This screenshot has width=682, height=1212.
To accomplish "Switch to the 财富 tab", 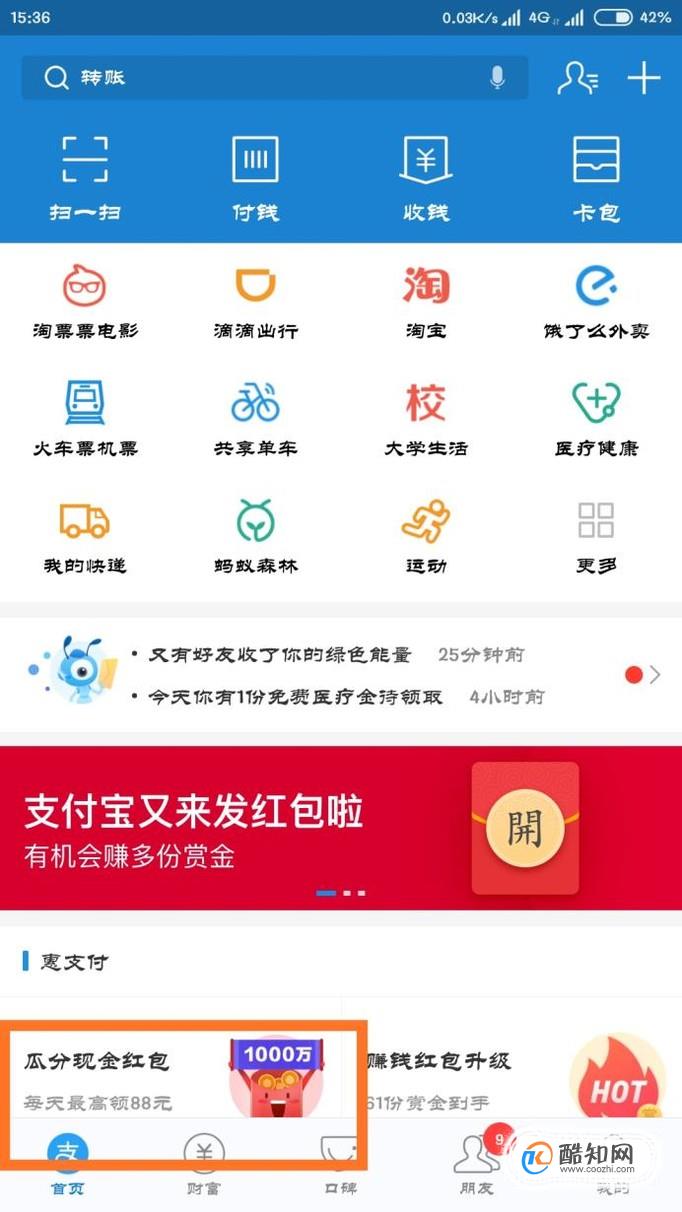I will [x=204, y=1165].
